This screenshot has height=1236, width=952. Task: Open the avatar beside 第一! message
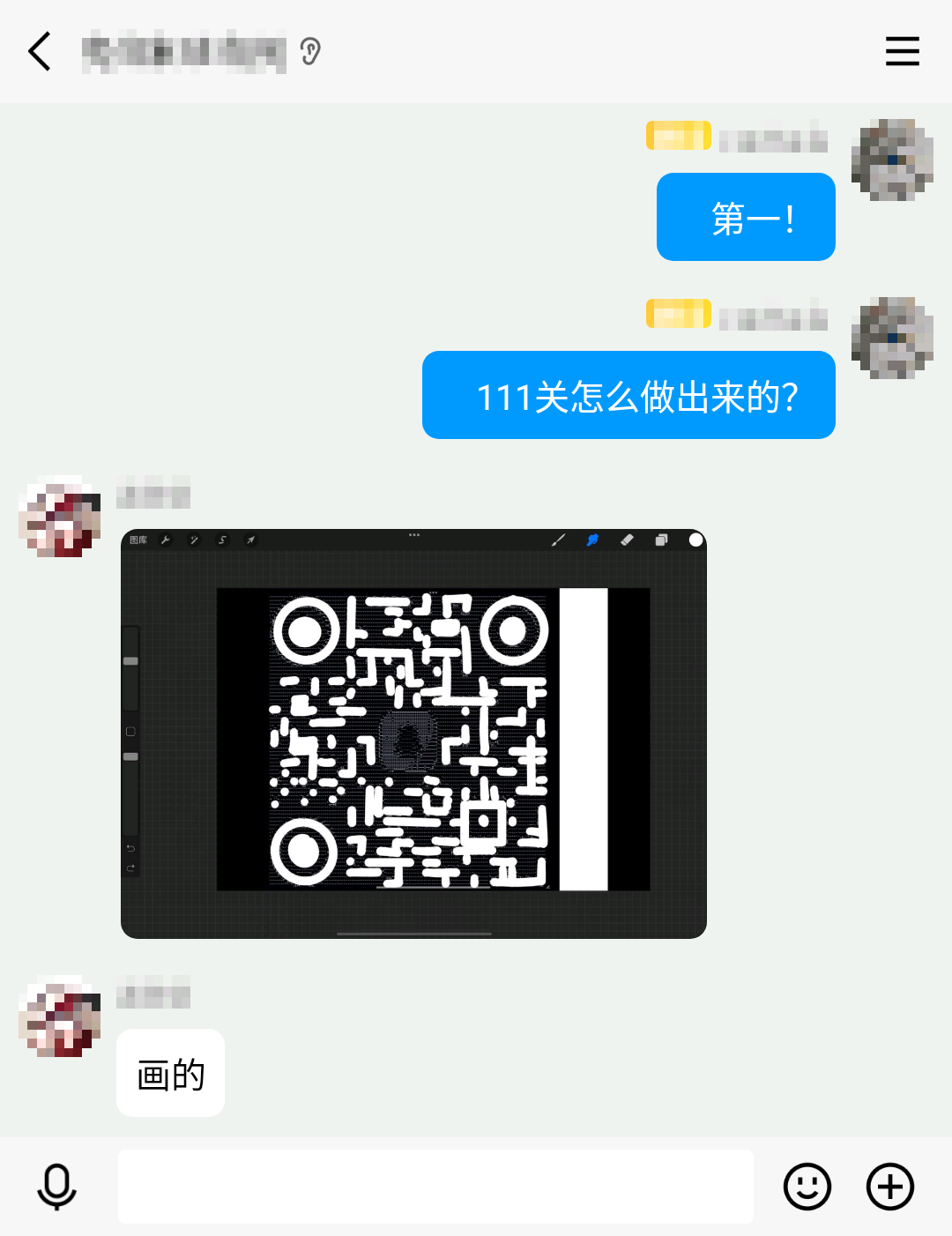892,160
